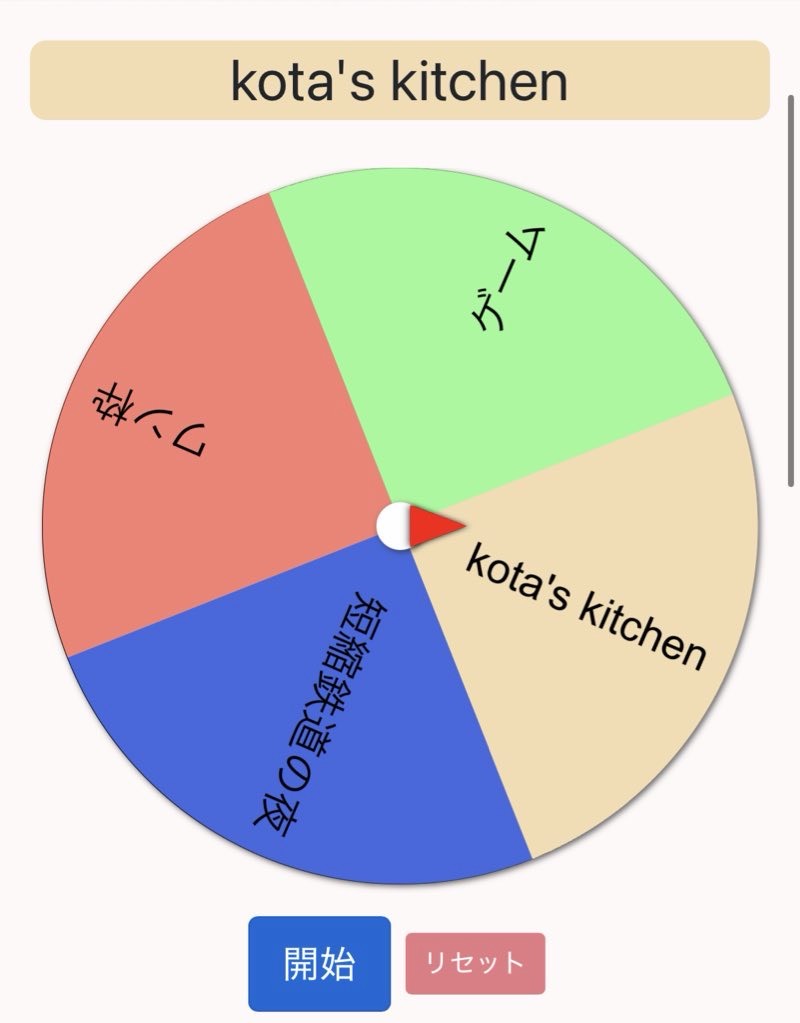Tap the blue 開始 start button

click(319, 963)
